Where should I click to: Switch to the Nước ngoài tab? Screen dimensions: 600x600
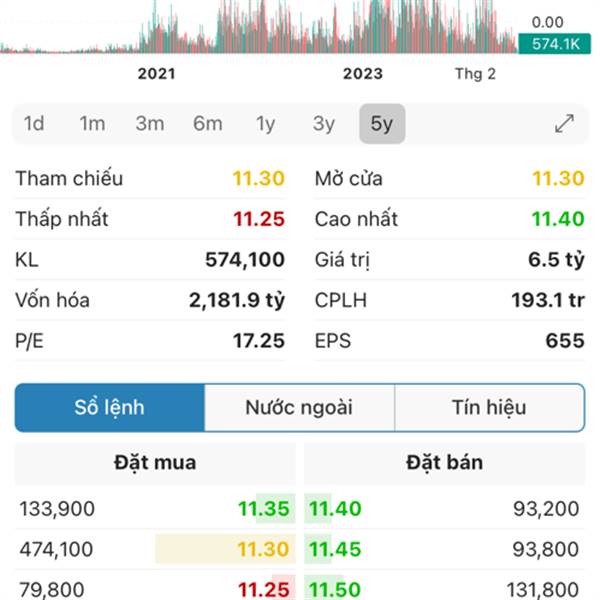299,407
